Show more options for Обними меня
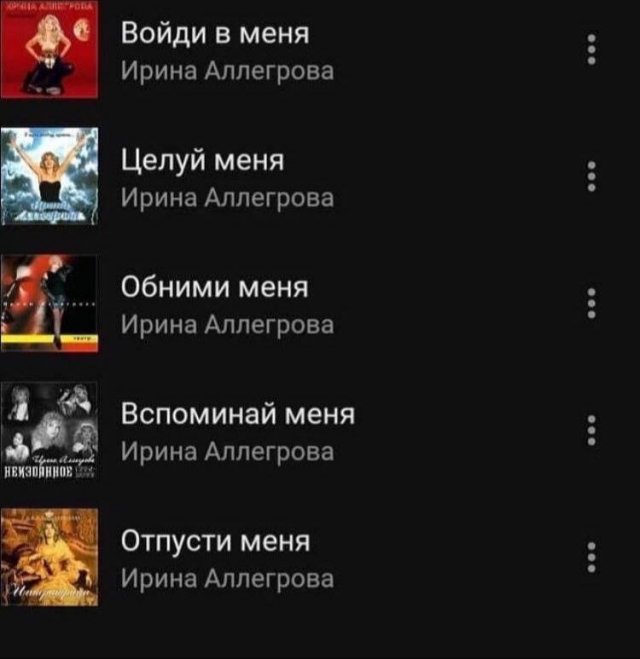Viewport: 640px width, 659px height. coord(592,302)
